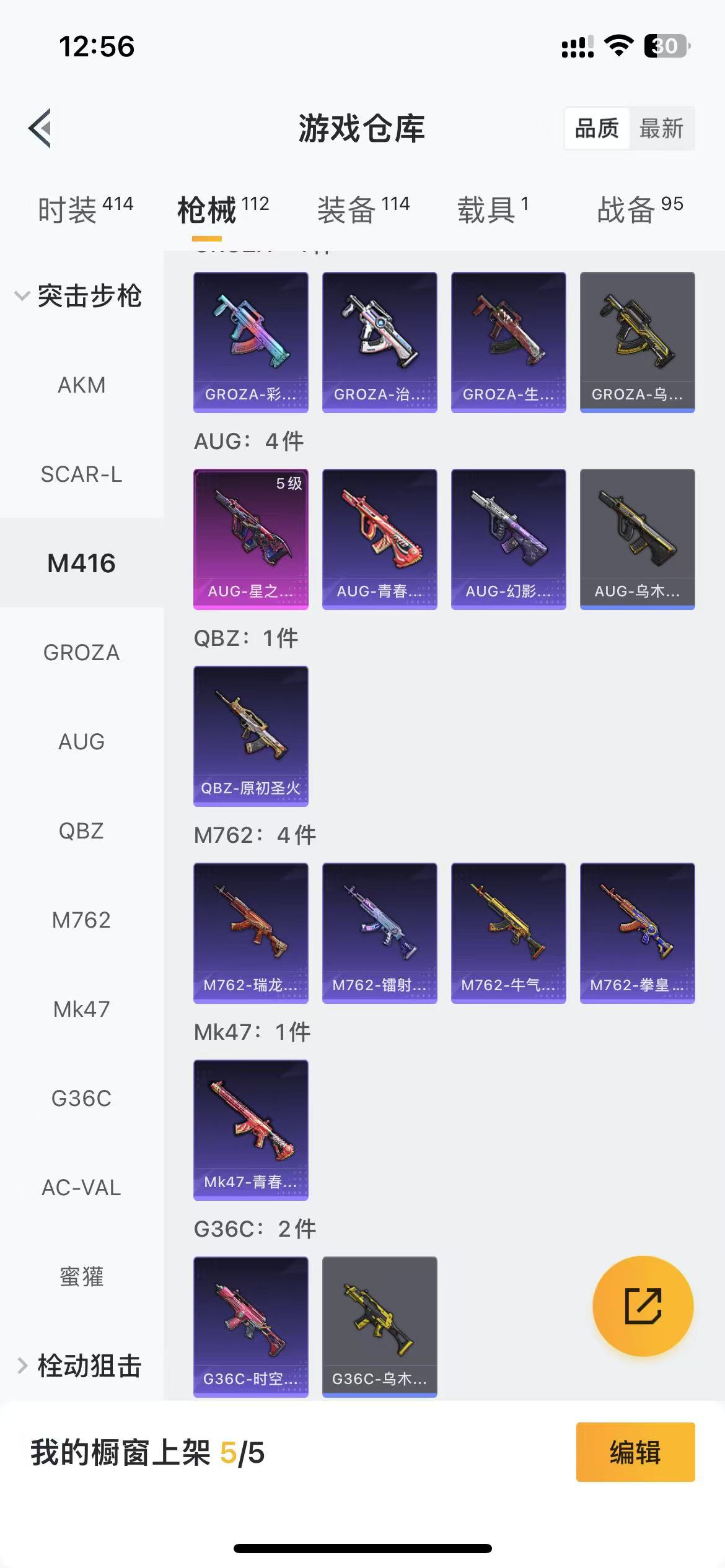Tap 编辑 to edit showcase
The image size is (725, 1568).
coord(635,1452)
